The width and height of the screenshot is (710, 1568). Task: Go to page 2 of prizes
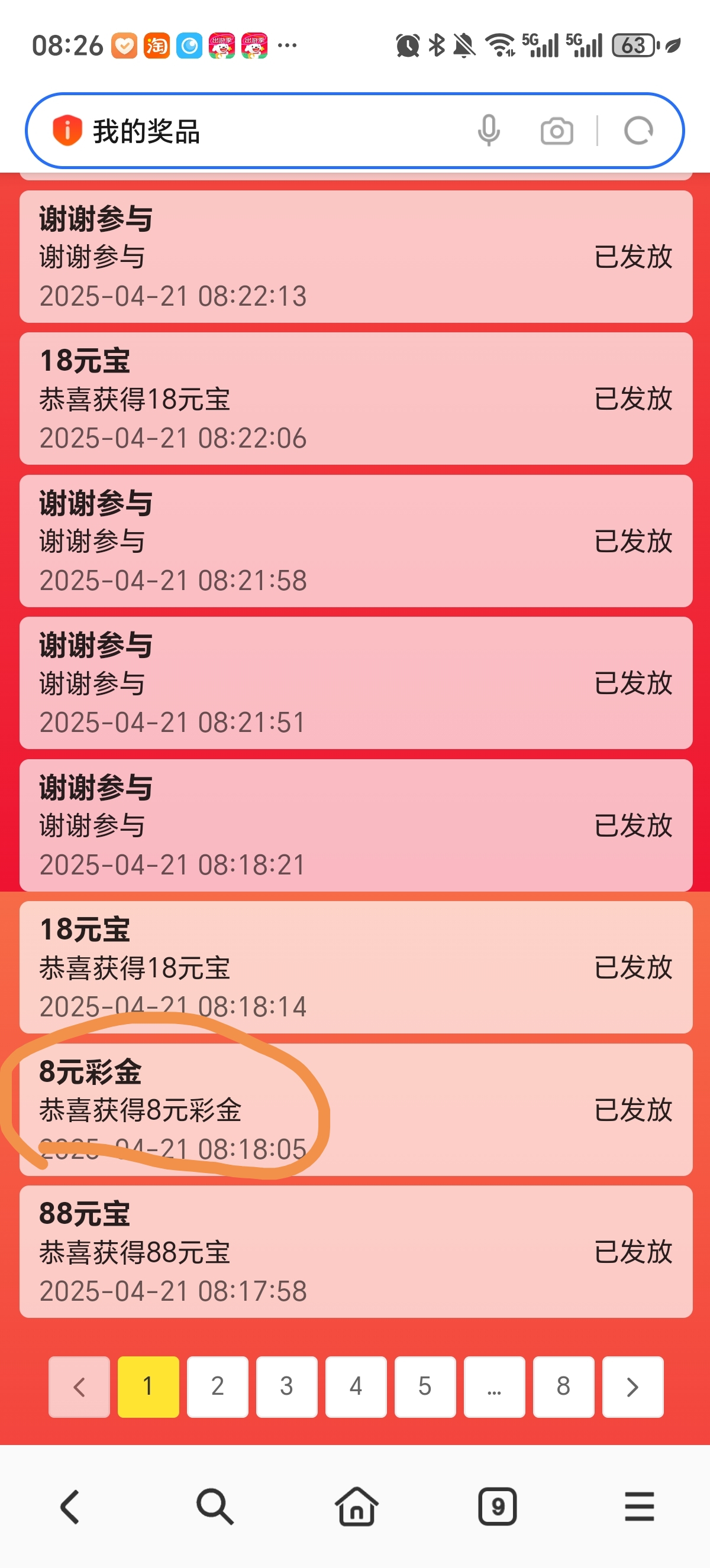pos(217,1386)
